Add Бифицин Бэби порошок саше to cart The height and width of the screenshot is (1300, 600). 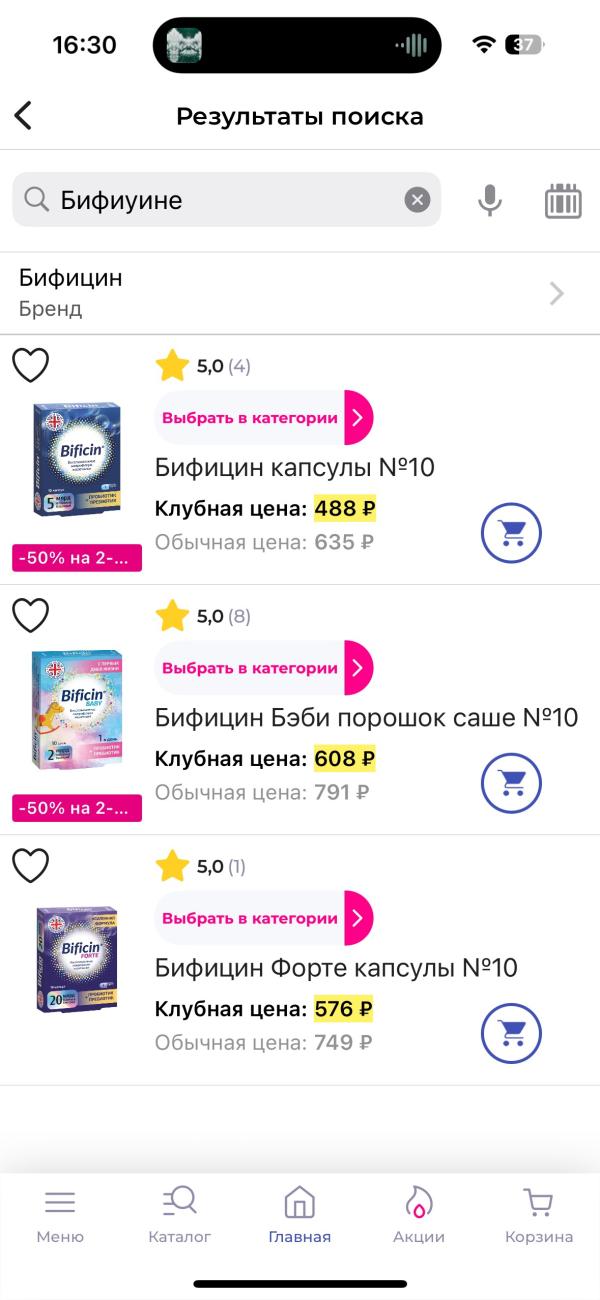pos(511,784)
